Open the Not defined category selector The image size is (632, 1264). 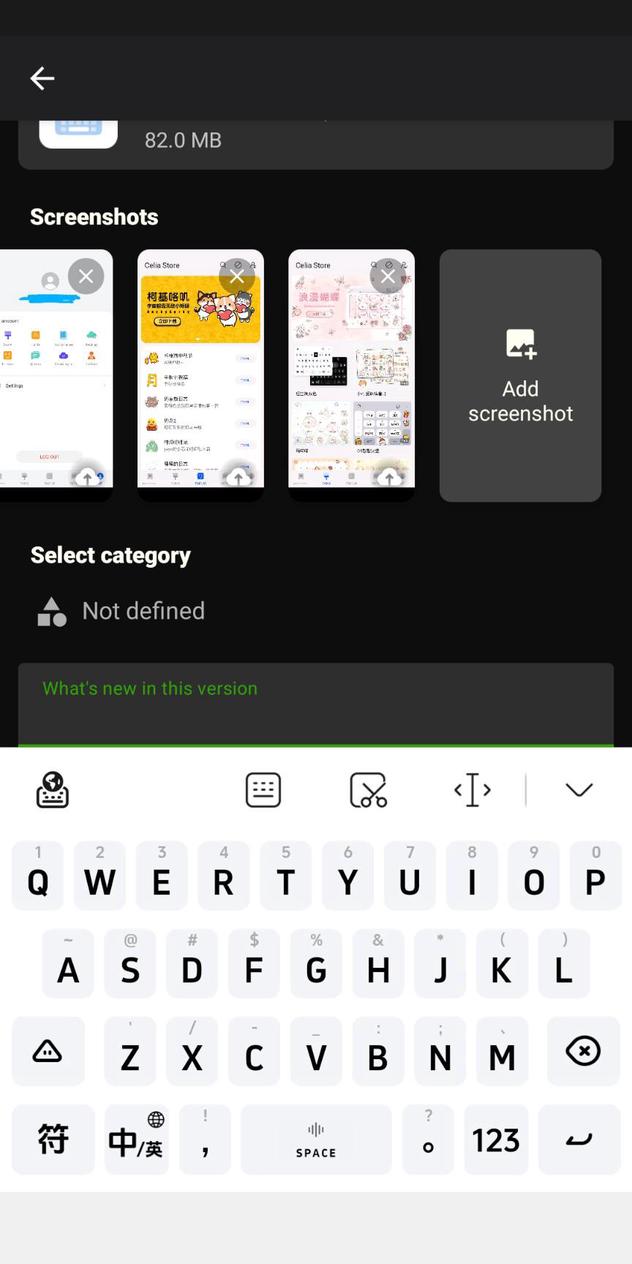pyautogui.click(x=143, y=611)
